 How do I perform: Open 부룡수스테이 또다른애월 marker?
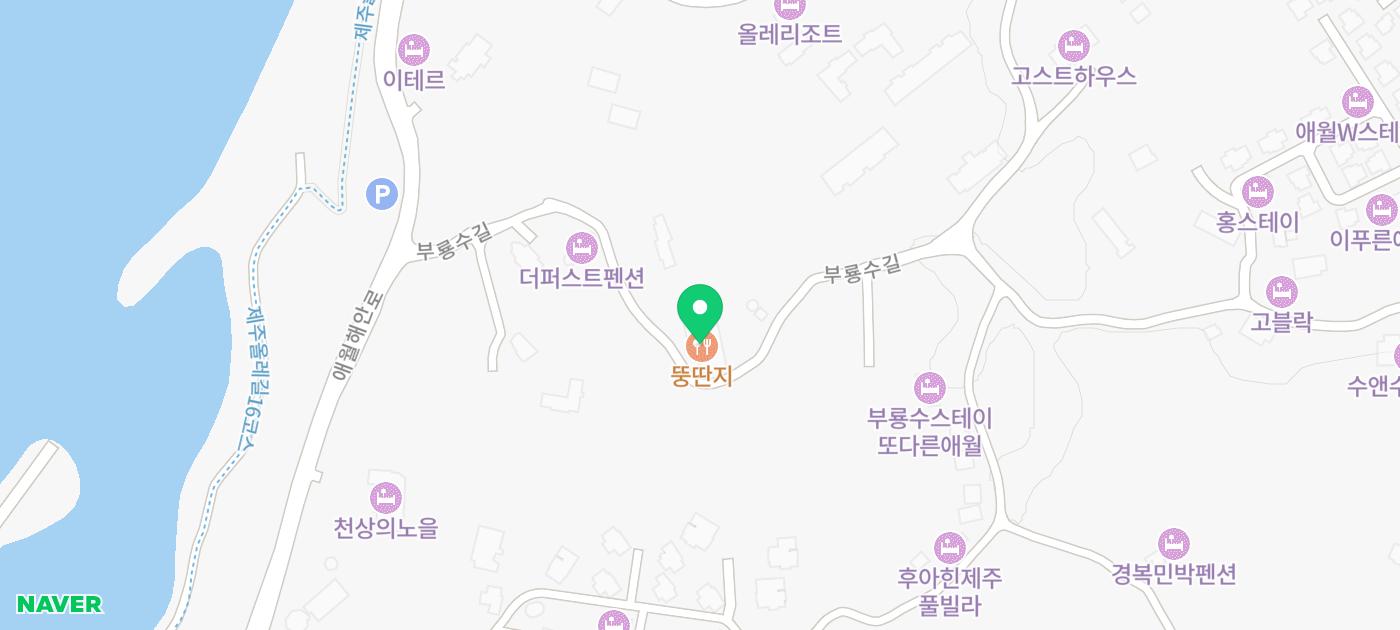click(x=929, y=387)
